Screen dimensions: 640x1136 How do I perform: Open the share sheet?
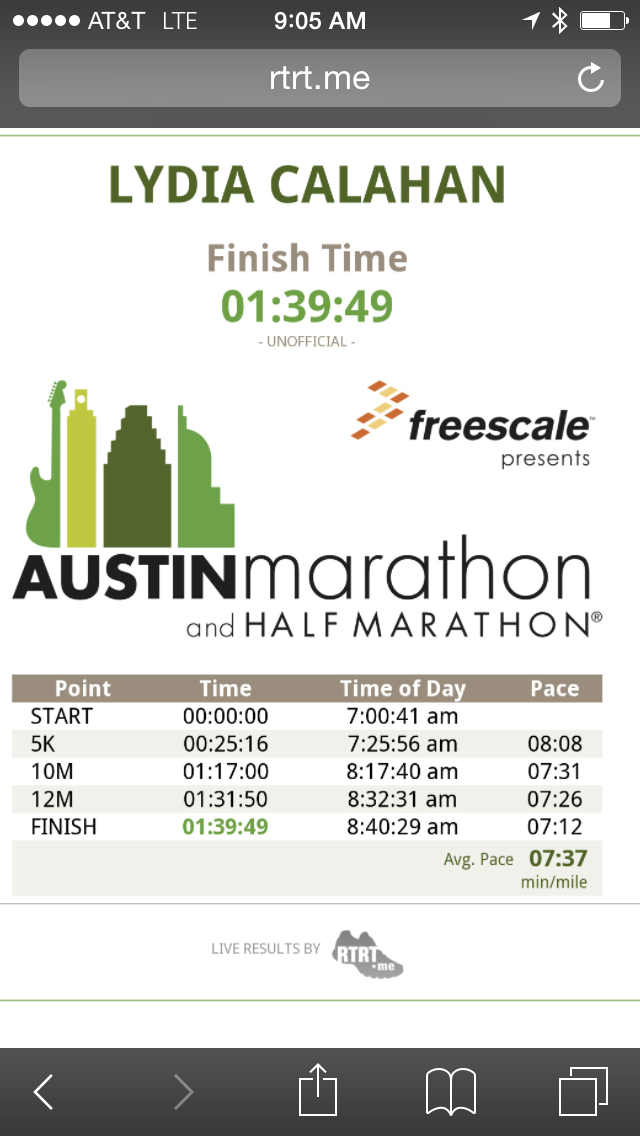318,1089
